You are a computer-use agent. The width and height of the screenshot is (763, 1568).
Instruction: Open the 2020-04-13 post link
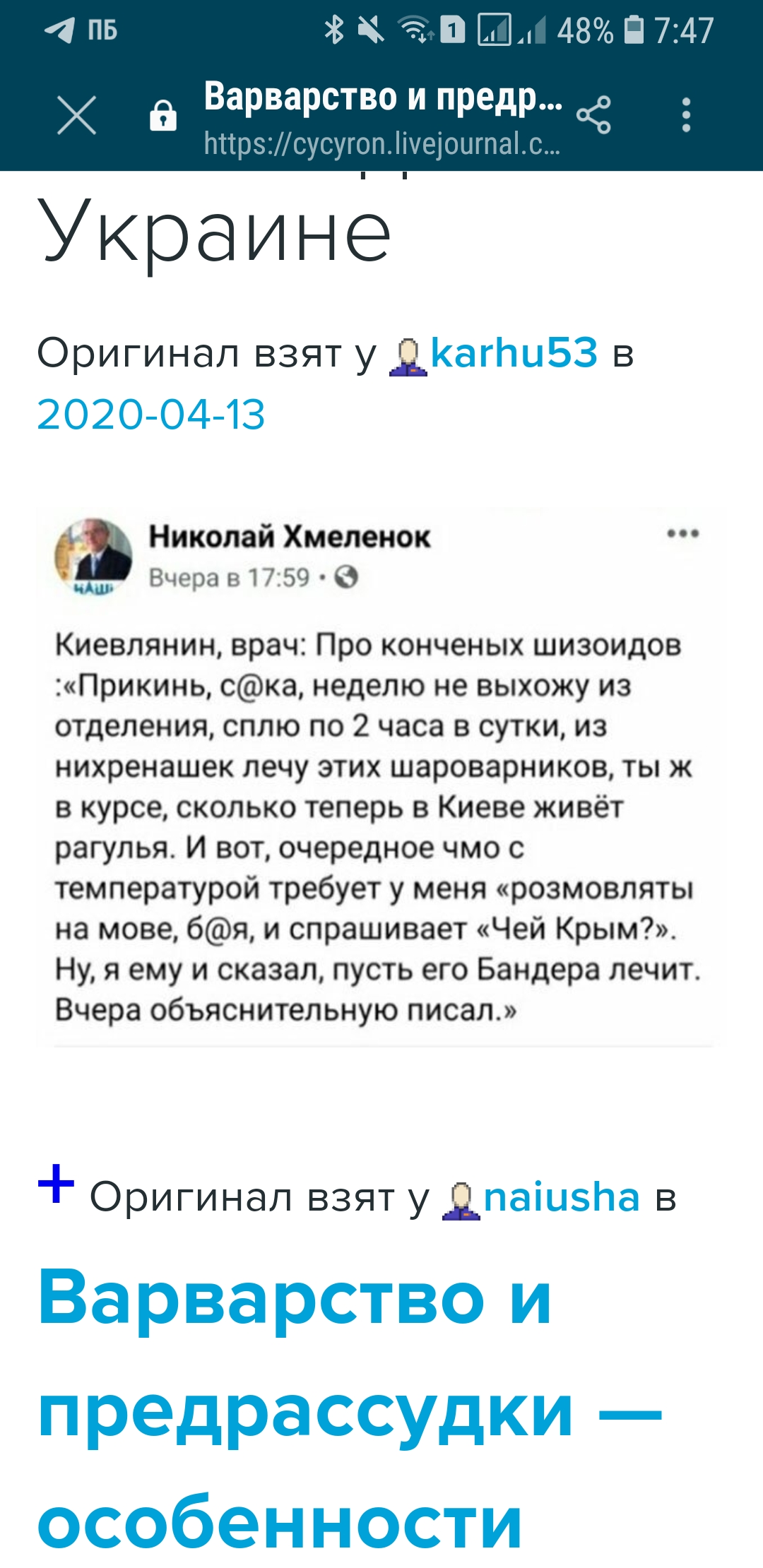[151, 414]
